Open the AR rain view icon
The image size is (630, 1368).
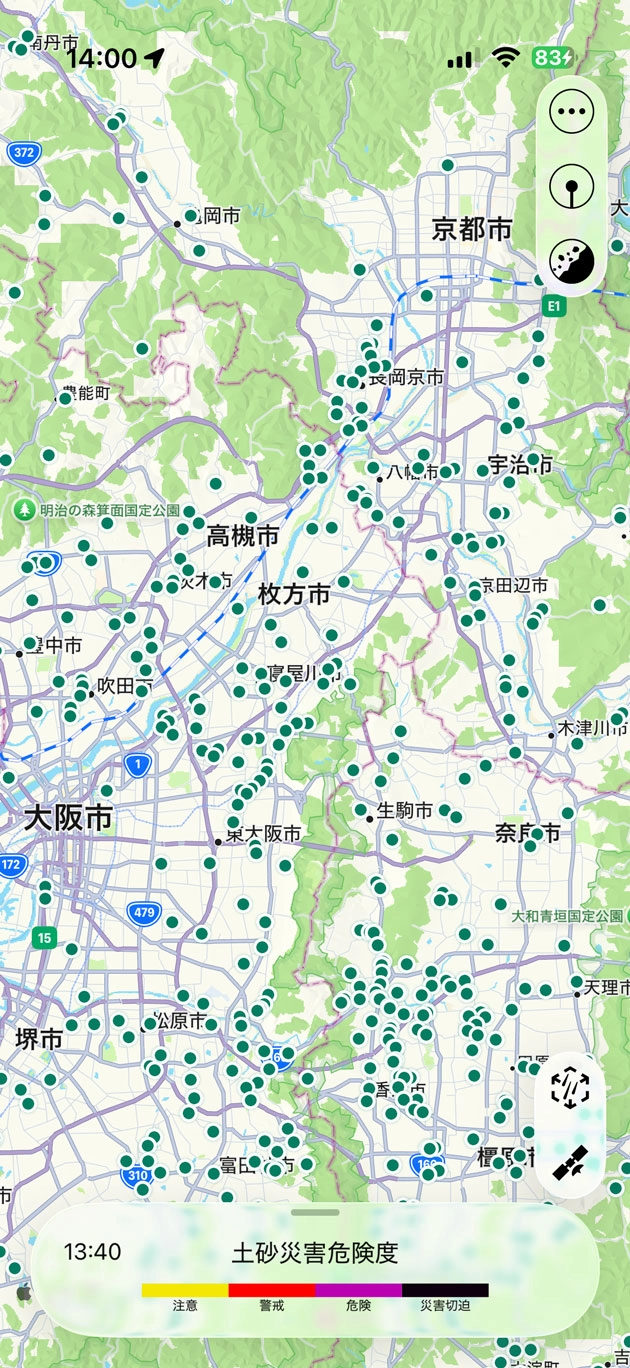point(570,1086)
